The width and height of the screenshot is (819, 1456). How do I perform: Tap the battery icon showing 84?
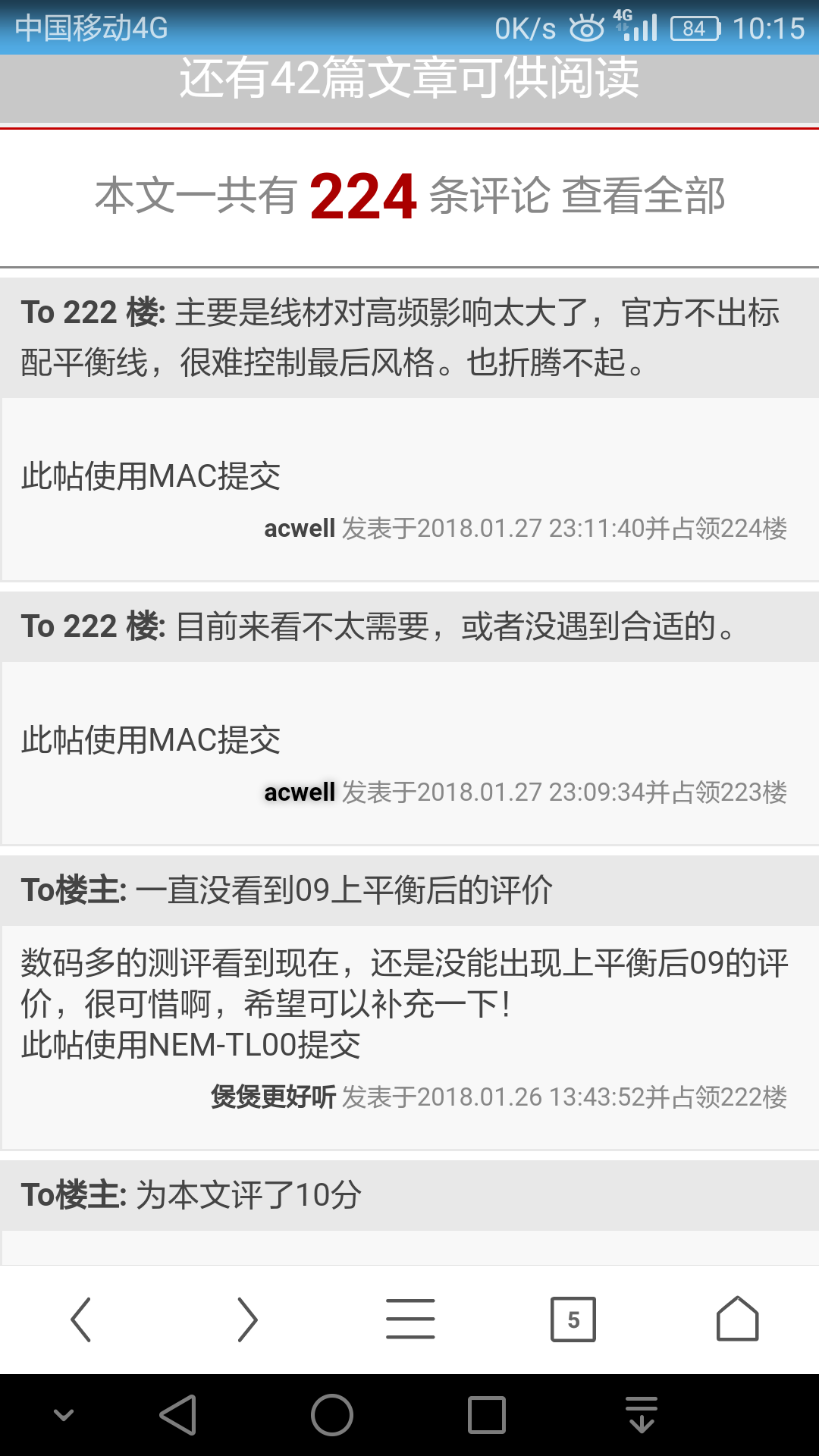(x=695, y=29)
